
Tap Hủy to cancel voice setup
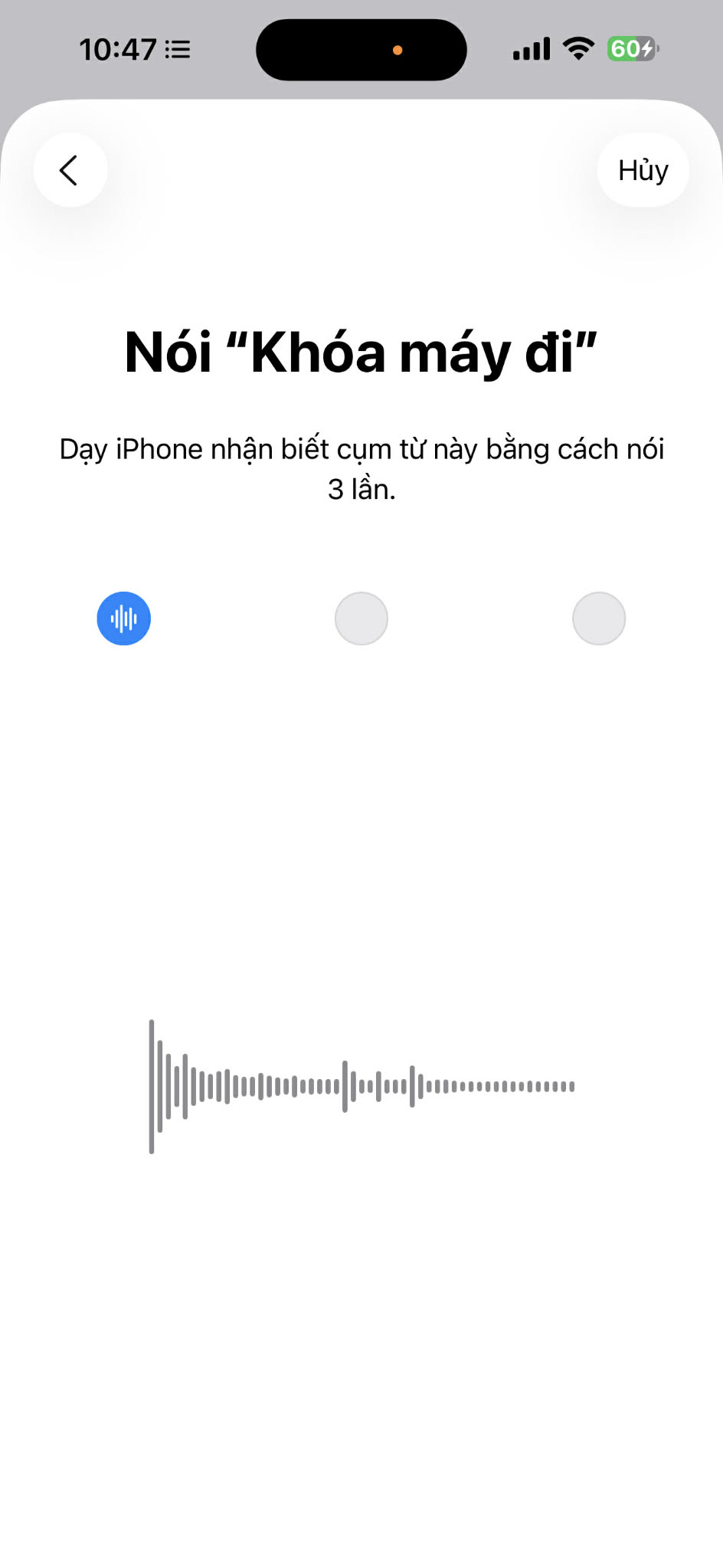coord(643,170)
